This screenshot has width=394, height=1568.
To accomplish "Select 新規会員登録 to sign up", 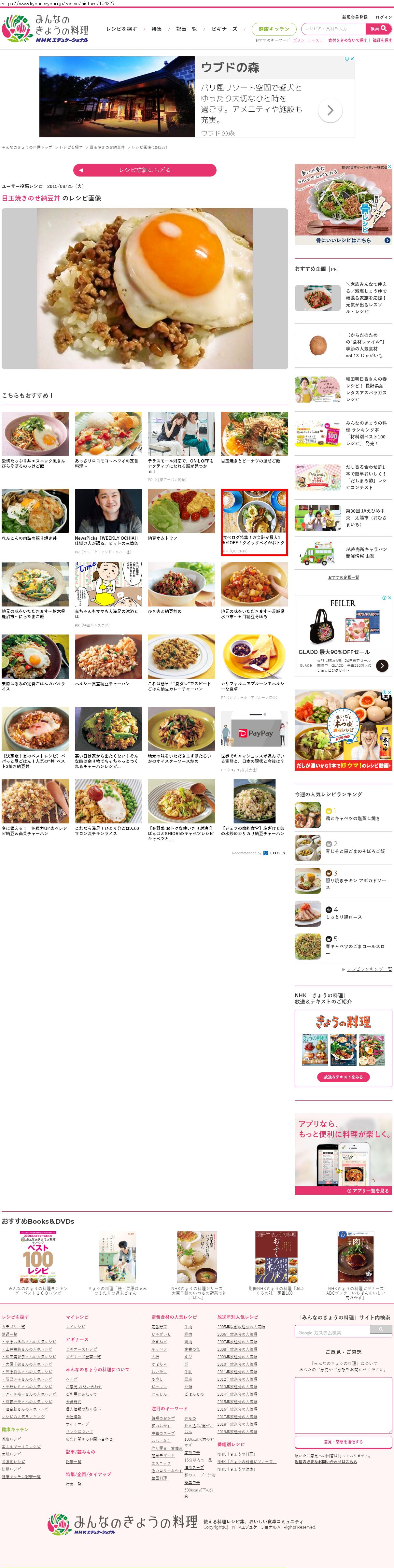I will tap(354, 18).
